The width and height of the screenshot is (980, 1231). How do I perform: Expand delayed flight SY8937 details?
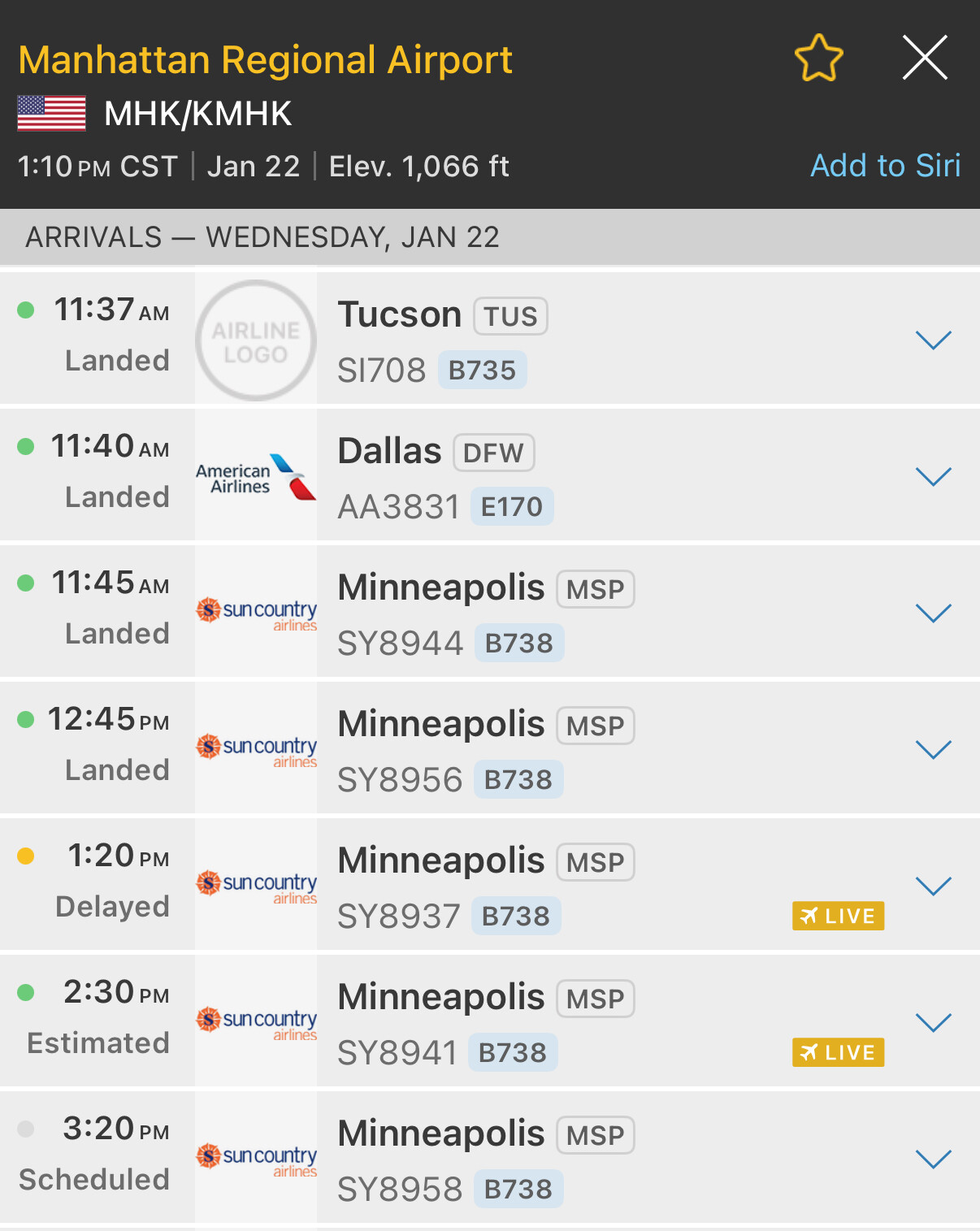tap(933, 886)
